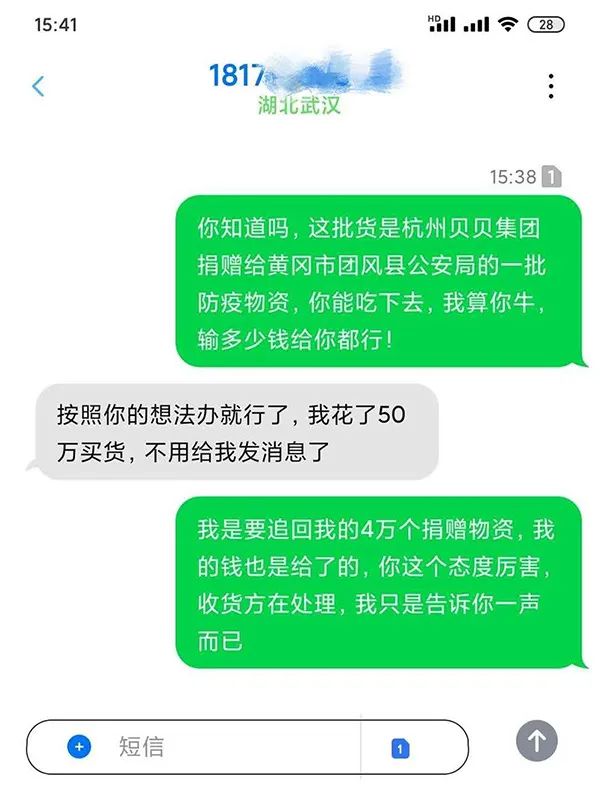Go back to the message list
600x788 pixels.
(x=38, y=86)
